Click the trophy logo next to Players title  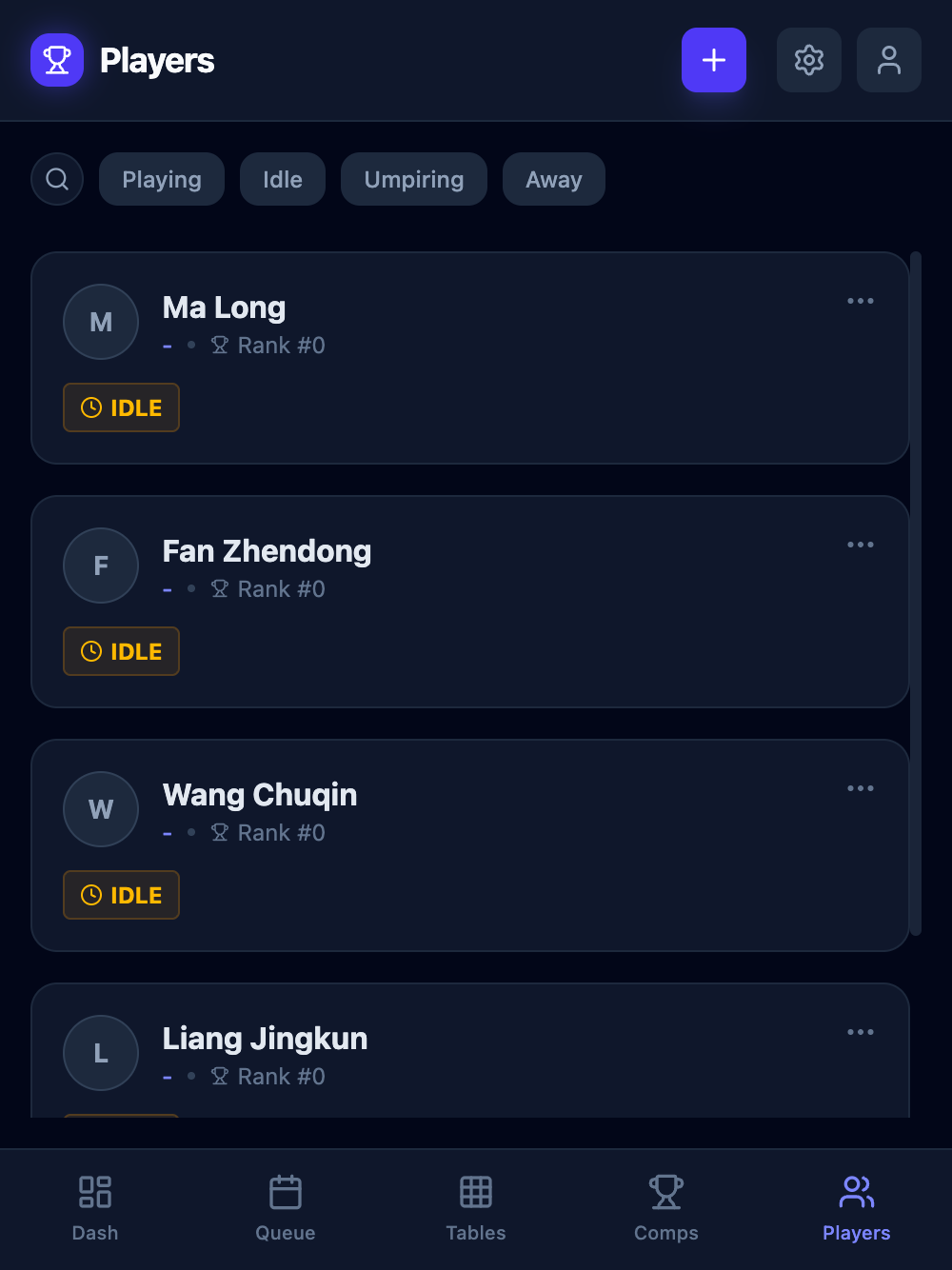pyautogui.click(x=57, y=60)
